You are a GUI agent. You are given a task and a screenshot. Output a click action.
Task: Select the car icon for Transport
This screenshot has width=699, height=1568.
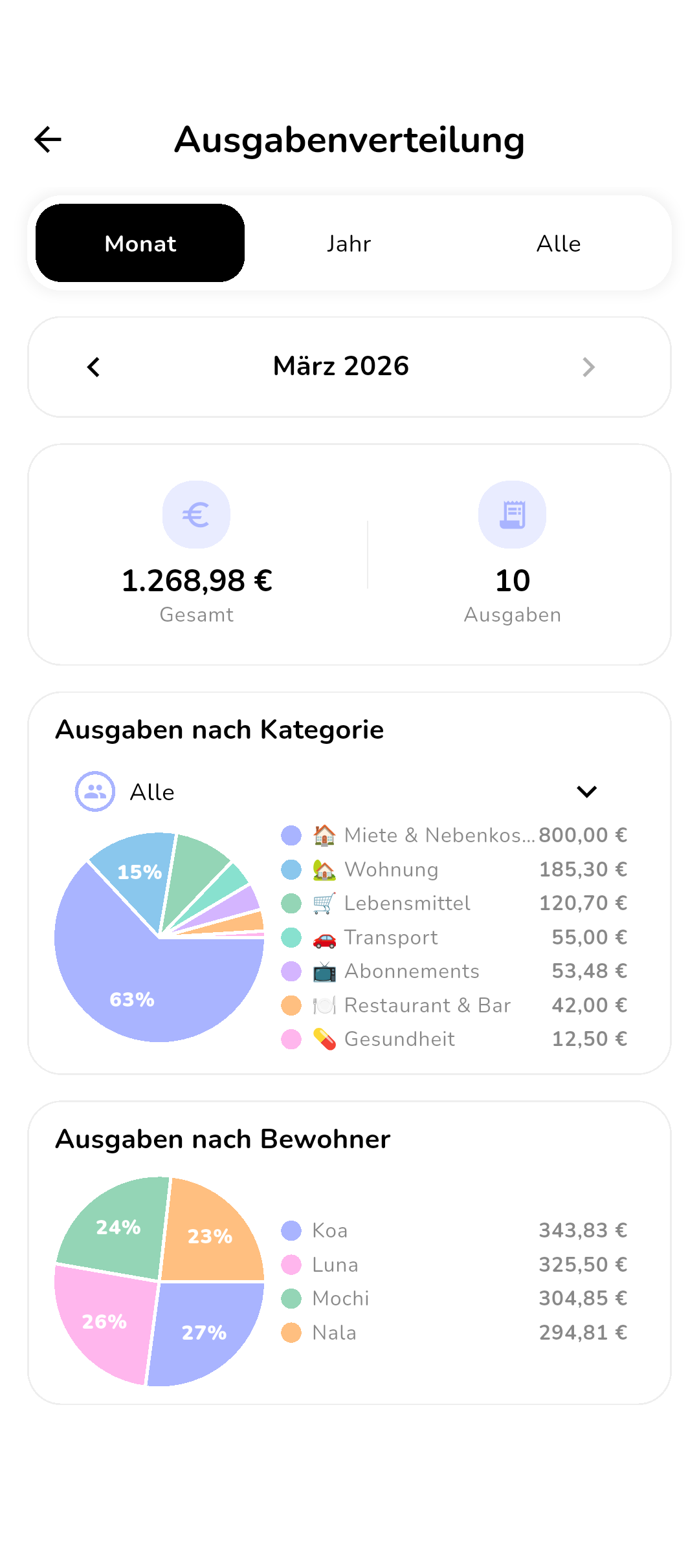coord(324,937)
